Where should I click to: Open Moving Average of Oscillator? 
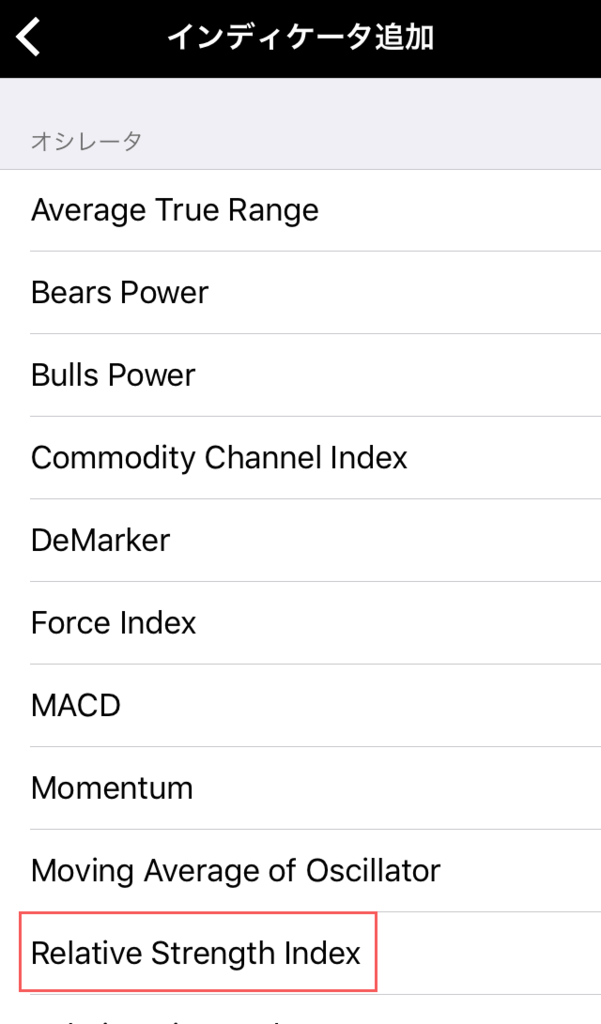(x=235, y=871)
